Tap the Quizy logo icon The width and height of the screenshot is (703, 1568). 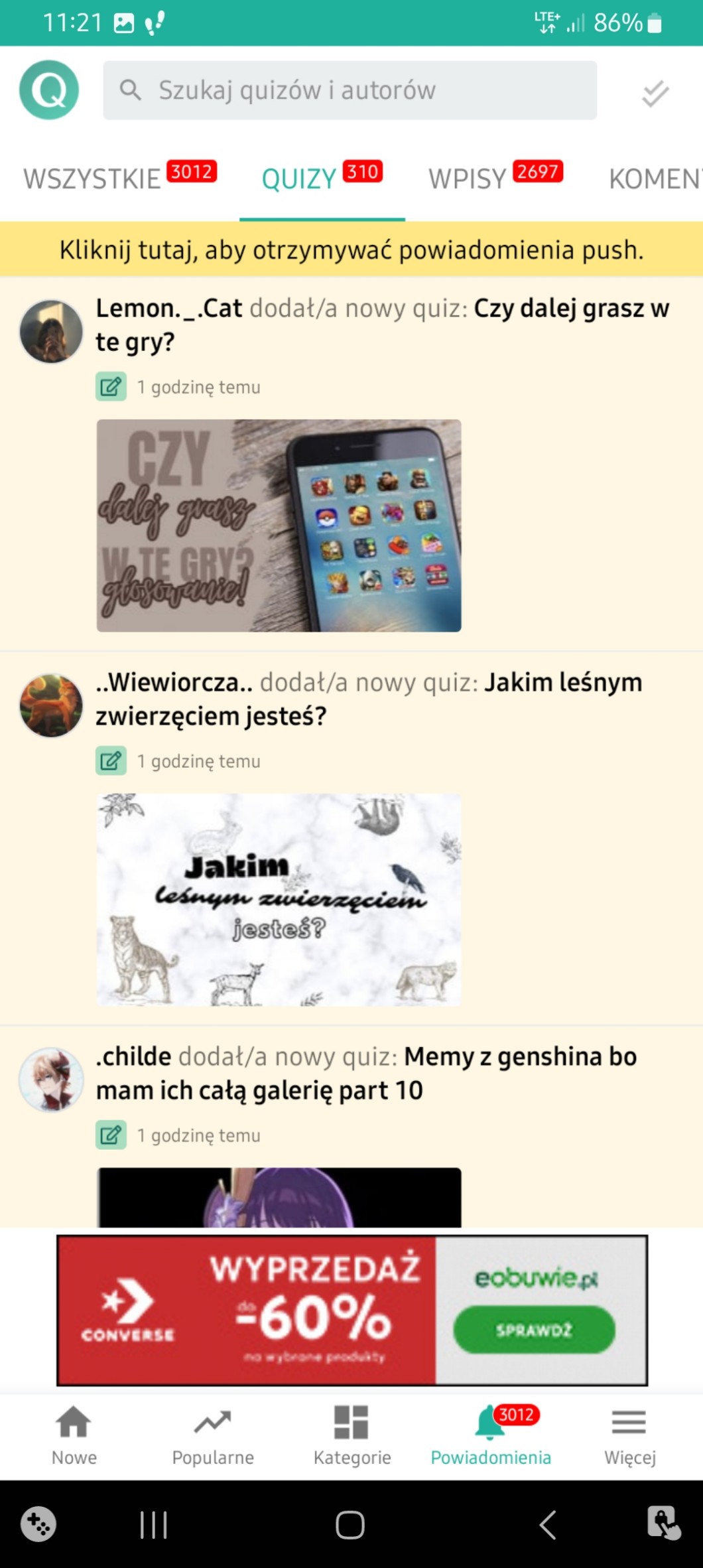[x=49, y=90]
